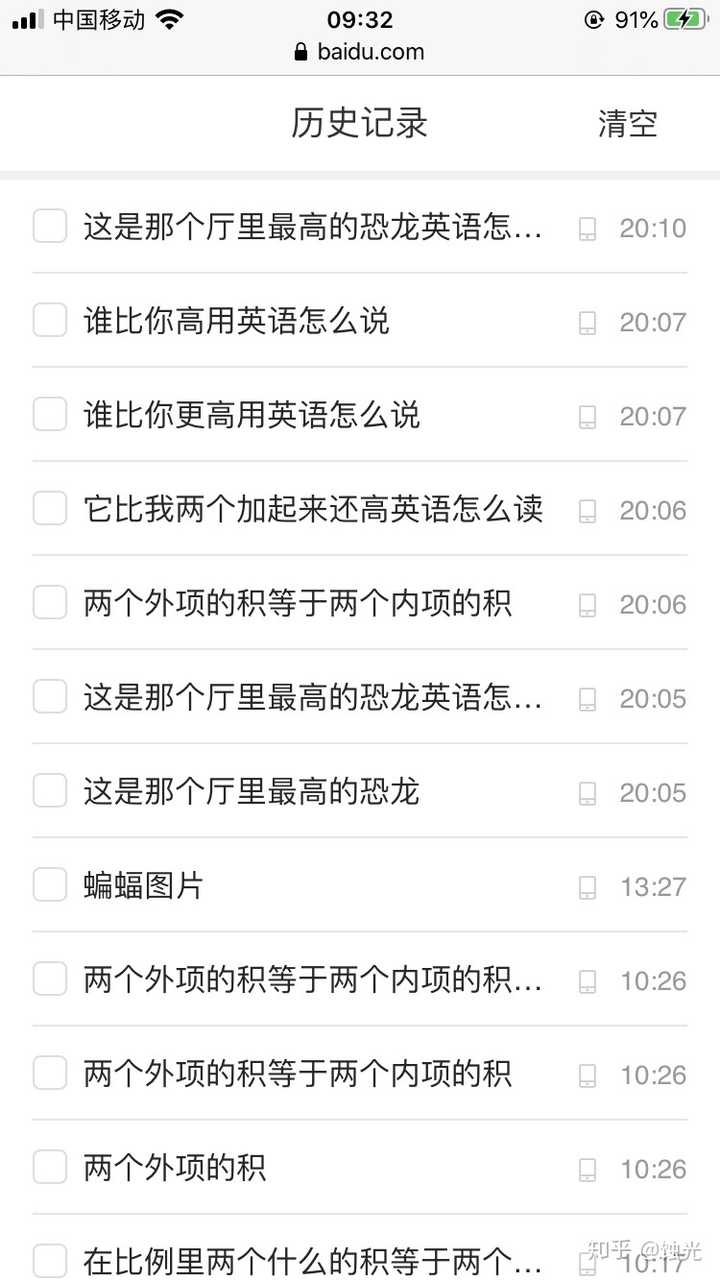Select the checkbox beside "这是那个厅里最高的恐龙"
This screenshot has height=1281, width=720.
[48, 790]
